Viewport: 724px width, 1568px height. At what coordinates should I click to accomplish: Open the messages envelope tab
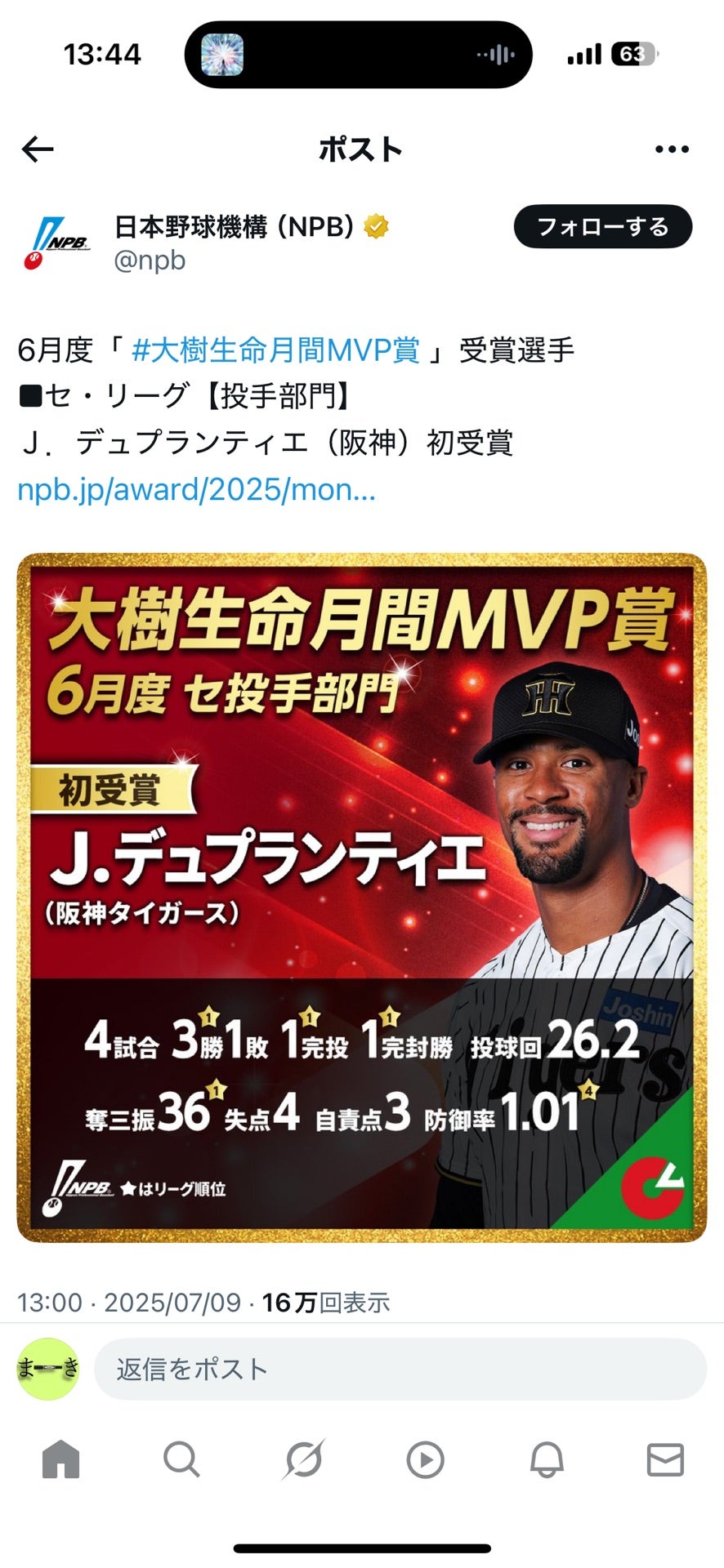click(x=665, y=1459)
